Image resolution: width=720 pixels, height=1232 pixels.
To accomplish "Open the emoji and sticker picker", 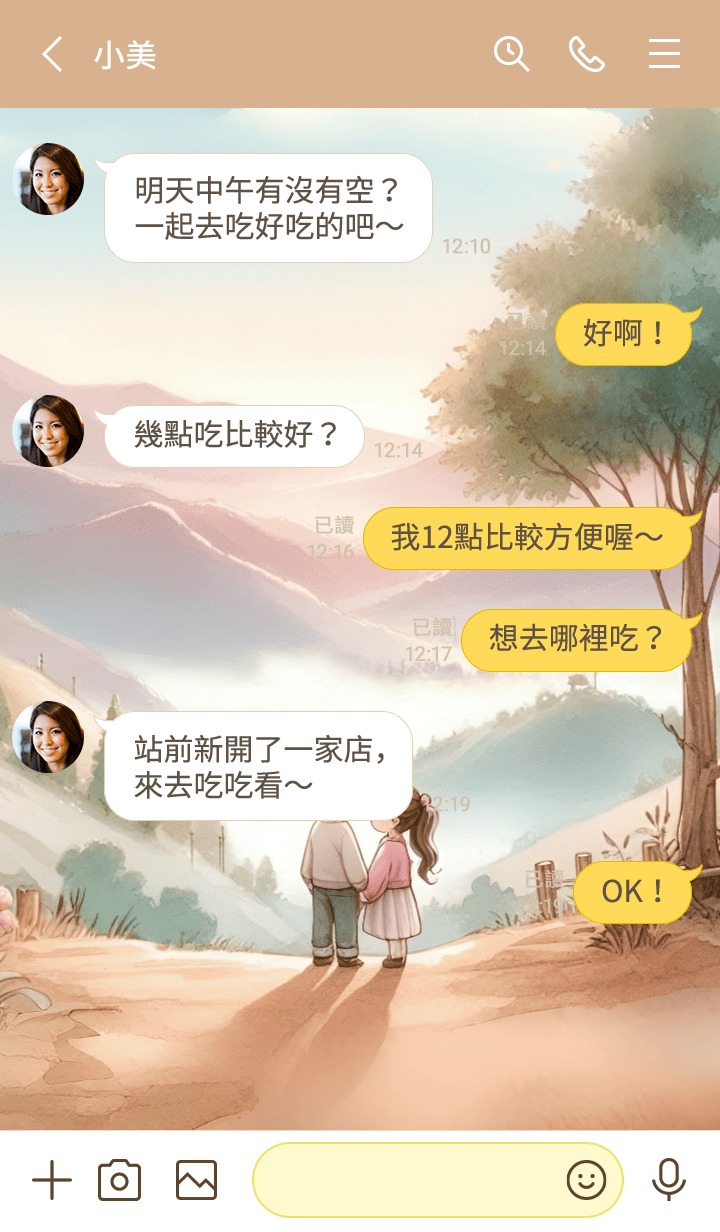I will coord(586,1181).
